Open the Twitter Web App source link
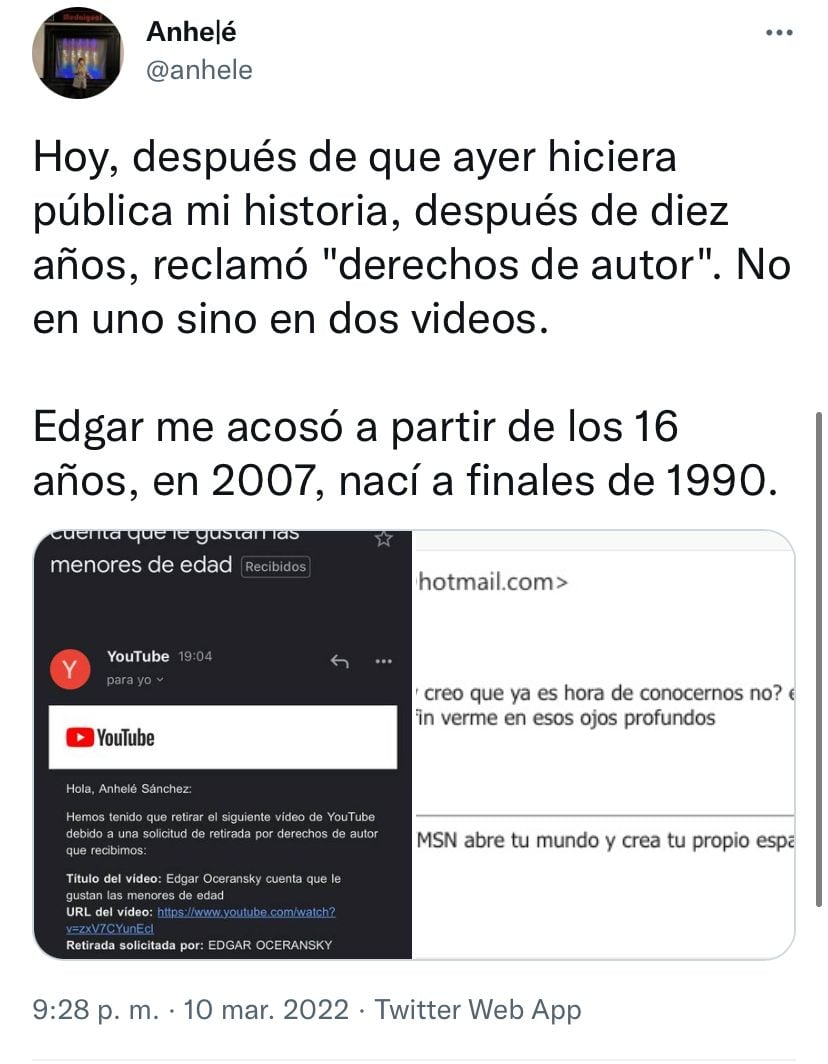 pyautogui.click(x=478, y=1010)
